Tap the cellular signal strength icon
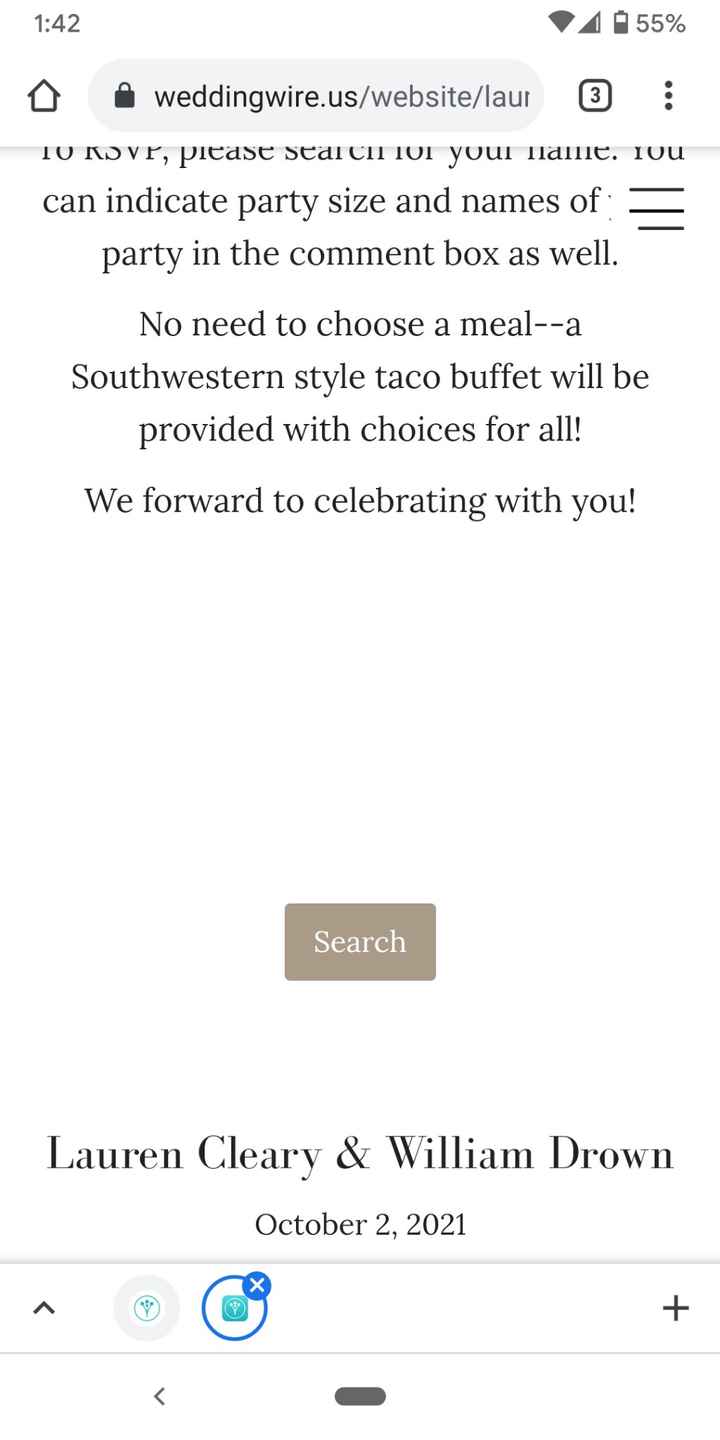The width and height of the screenshot is (720, 1440). click(589, 22)
